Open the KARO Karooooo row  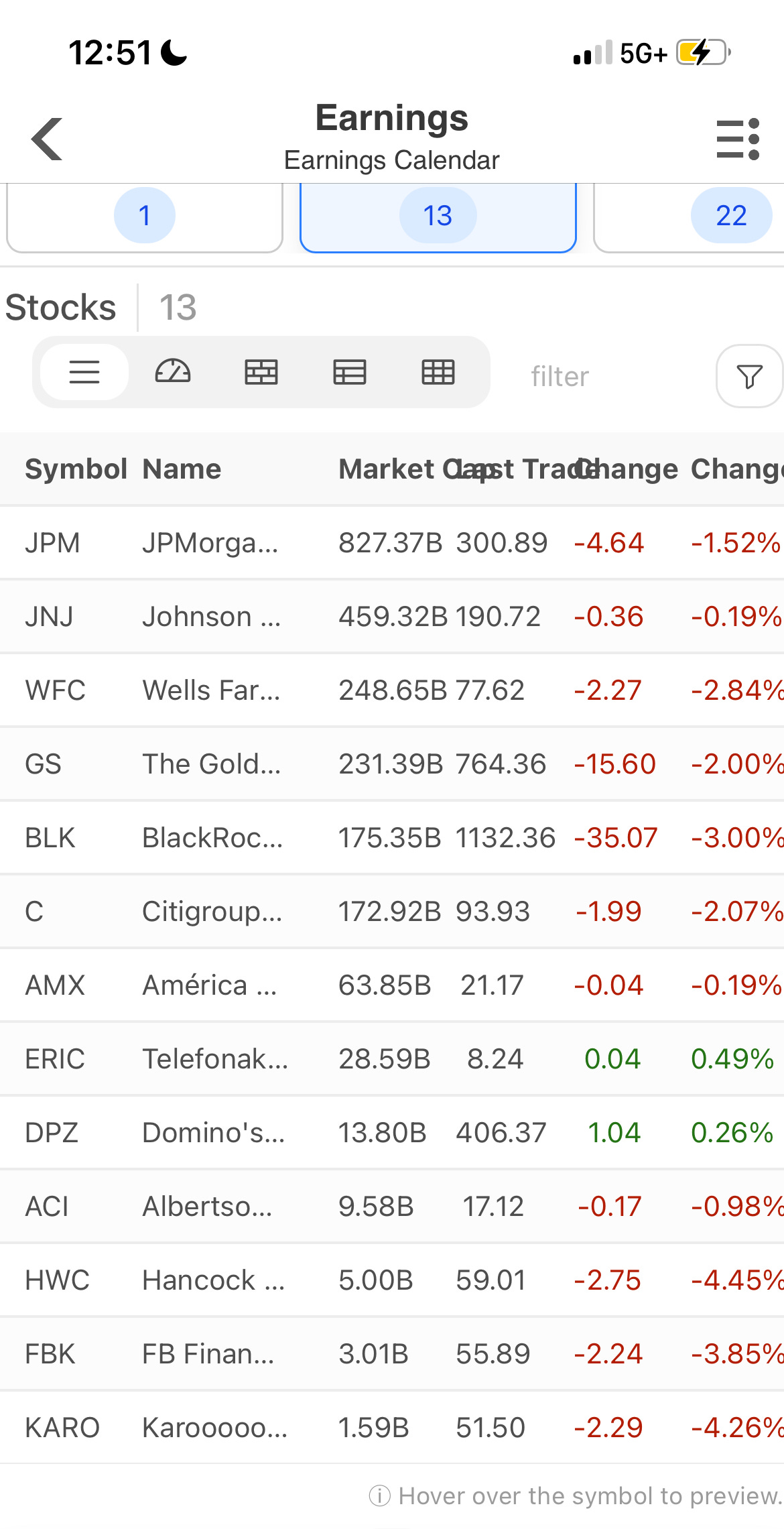(x=62, y=1428)
